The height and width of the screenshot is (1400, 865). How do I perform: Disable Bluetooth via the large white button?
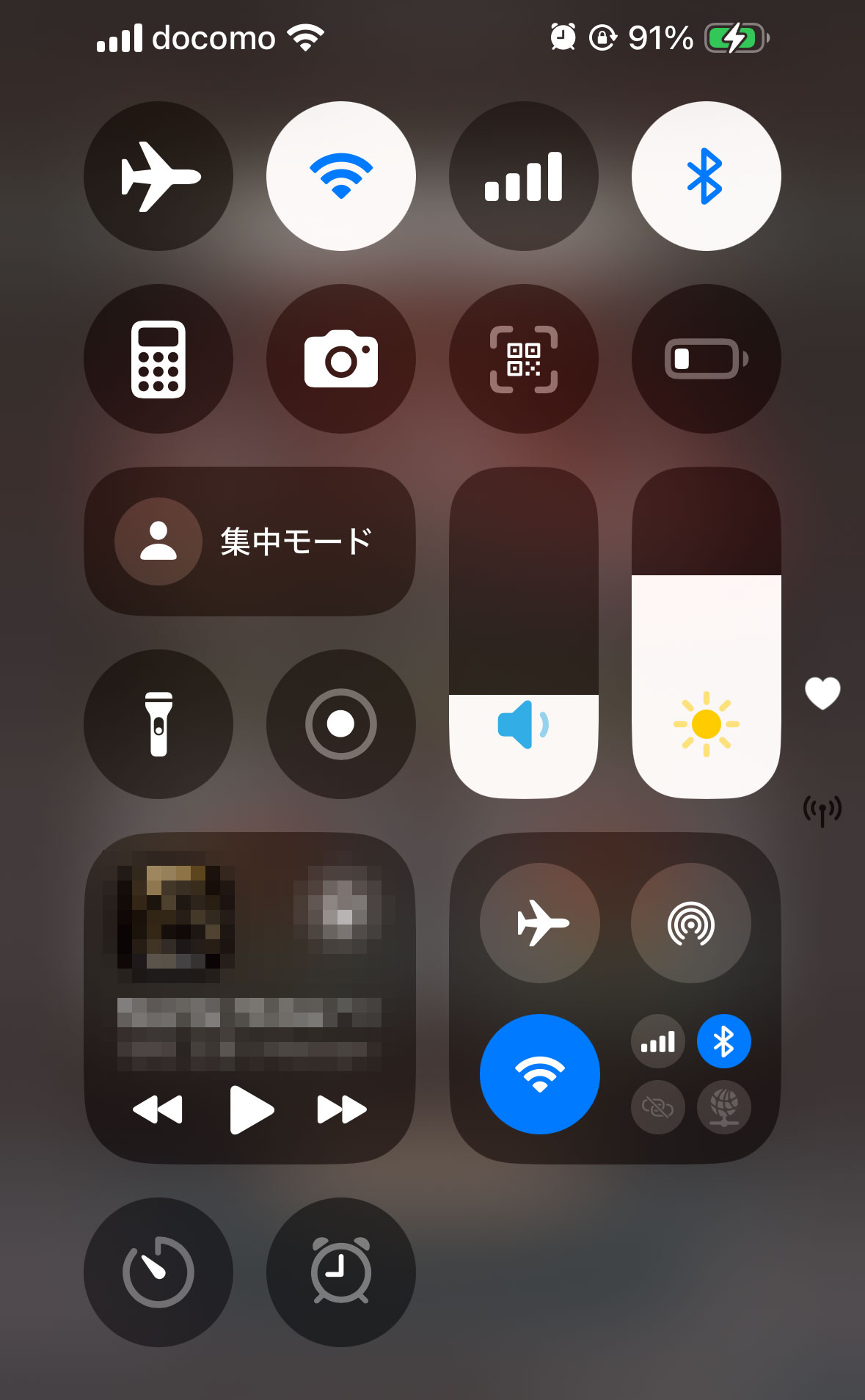pos(706,176)
